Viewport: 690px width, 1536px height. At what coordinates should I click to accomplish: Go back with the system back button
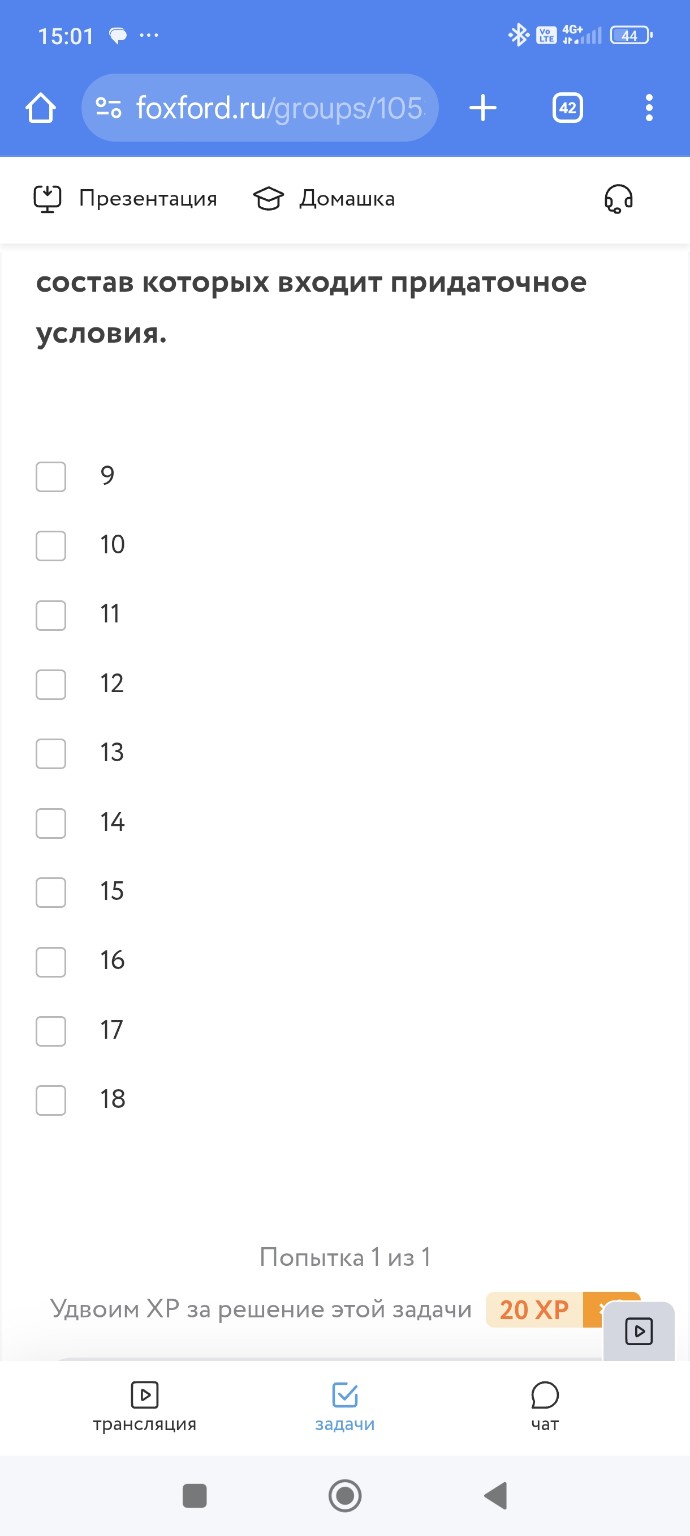click(495, 1496)
